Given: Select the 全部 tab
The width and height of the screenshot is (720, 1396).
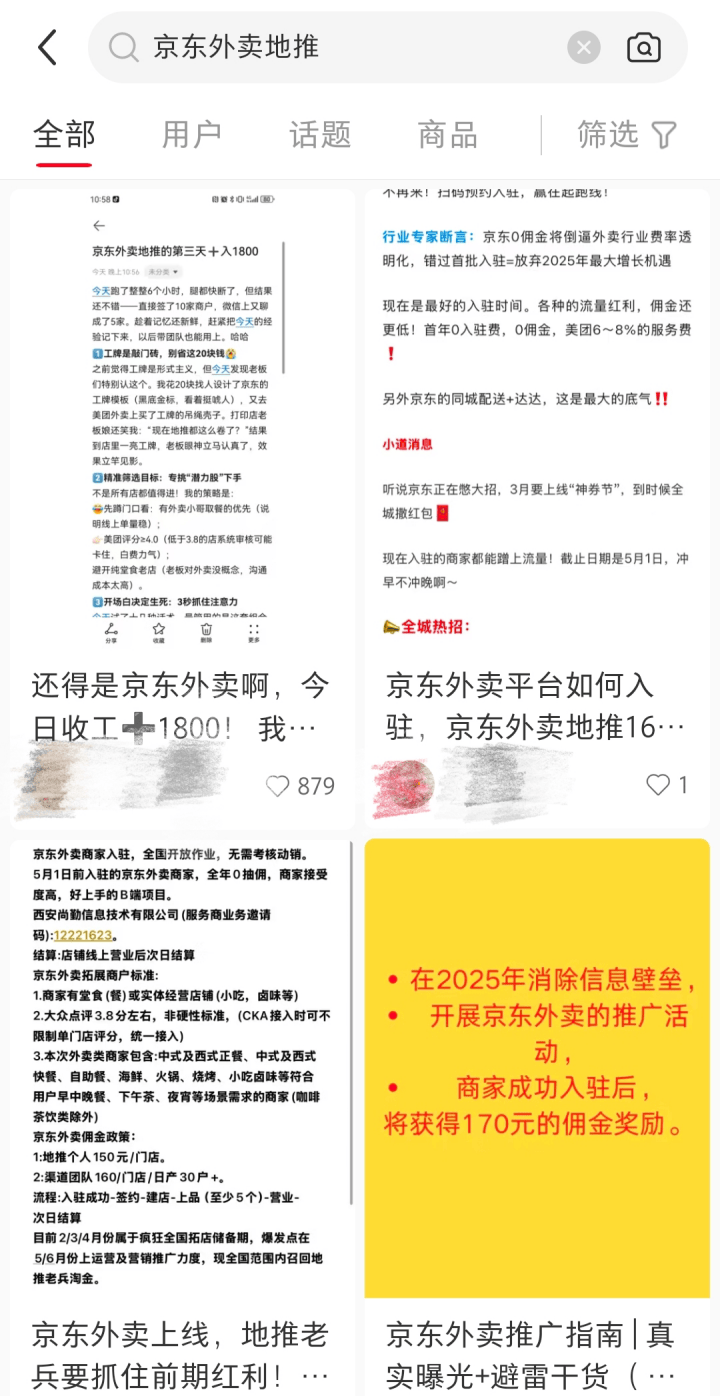Looking at the screenshot, I should (x=65, y=134).
